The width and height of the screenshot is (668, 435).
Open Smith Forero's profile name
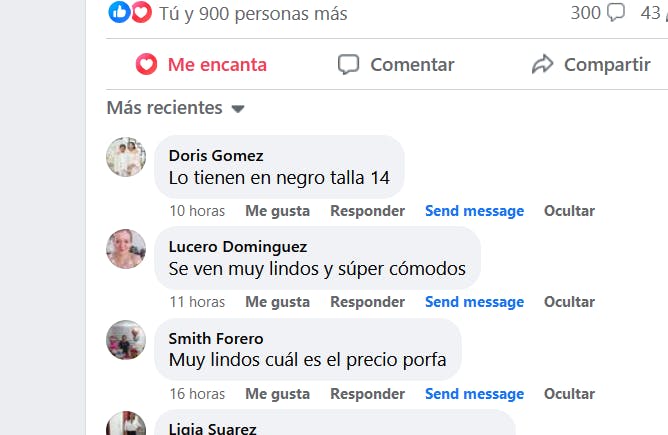(x=216, y=338)
